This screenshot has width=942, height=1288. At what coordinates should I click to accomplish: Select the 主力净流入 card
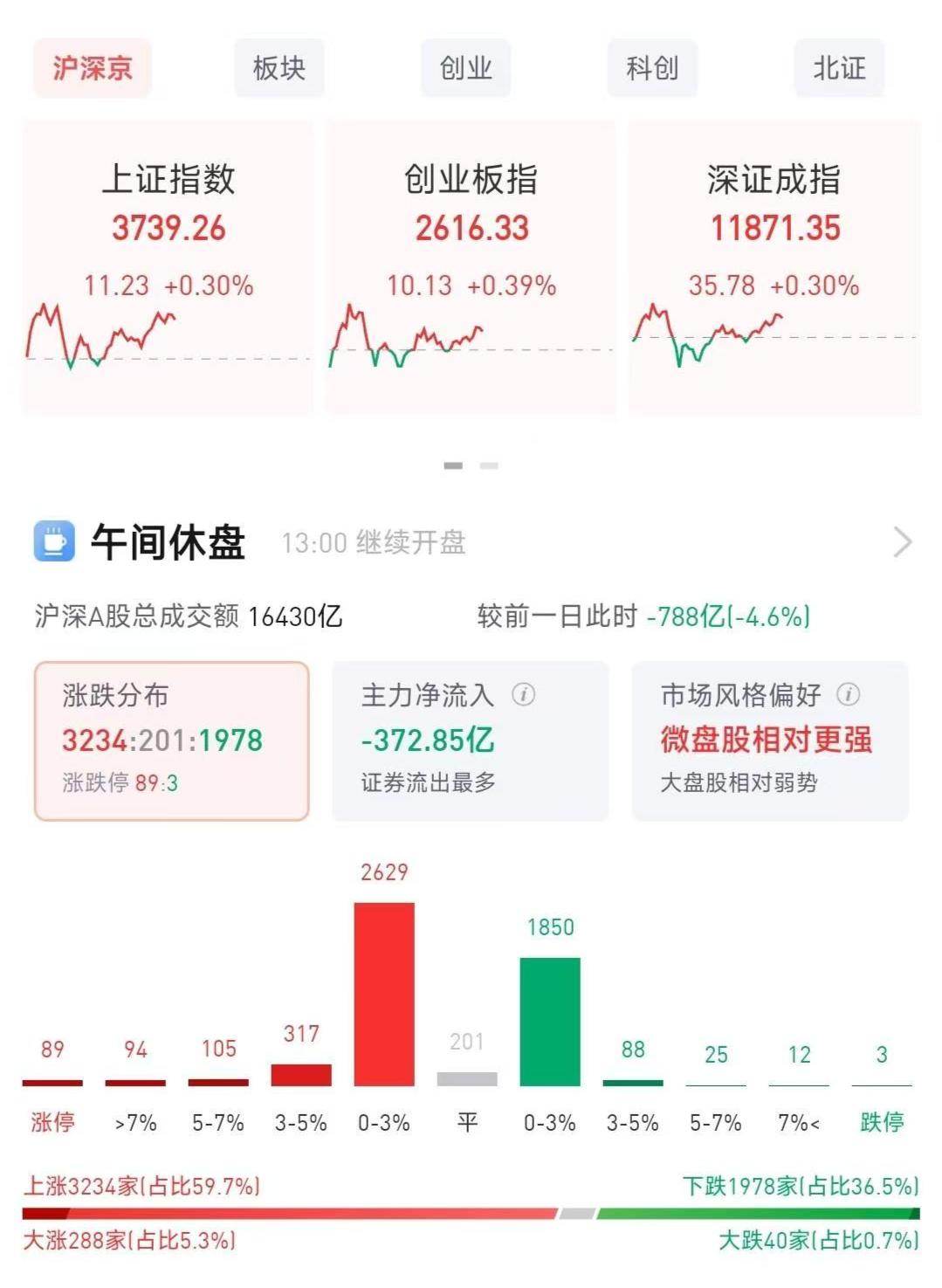click(470, 740)
